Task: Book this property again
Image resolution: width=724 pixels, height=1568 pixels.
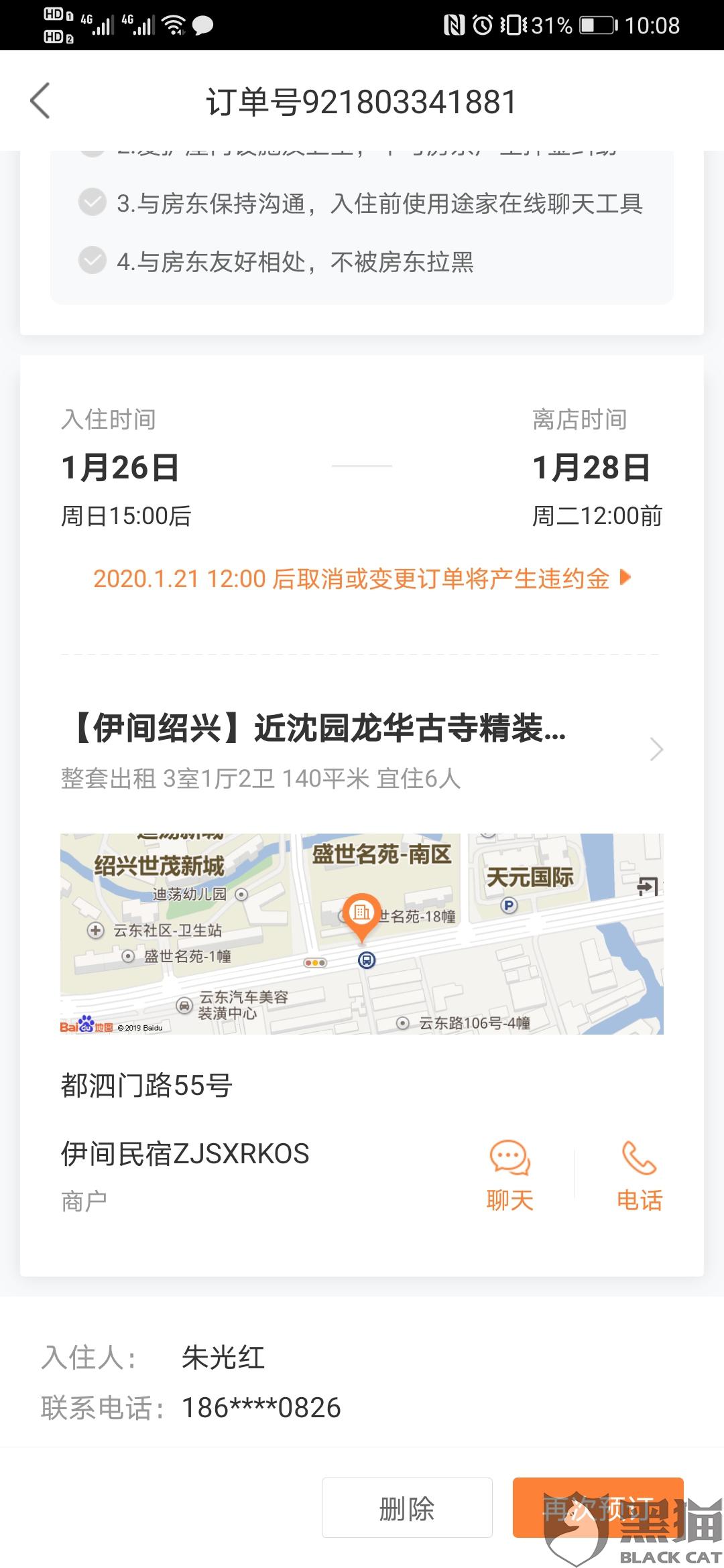Action: [597, 1508]
